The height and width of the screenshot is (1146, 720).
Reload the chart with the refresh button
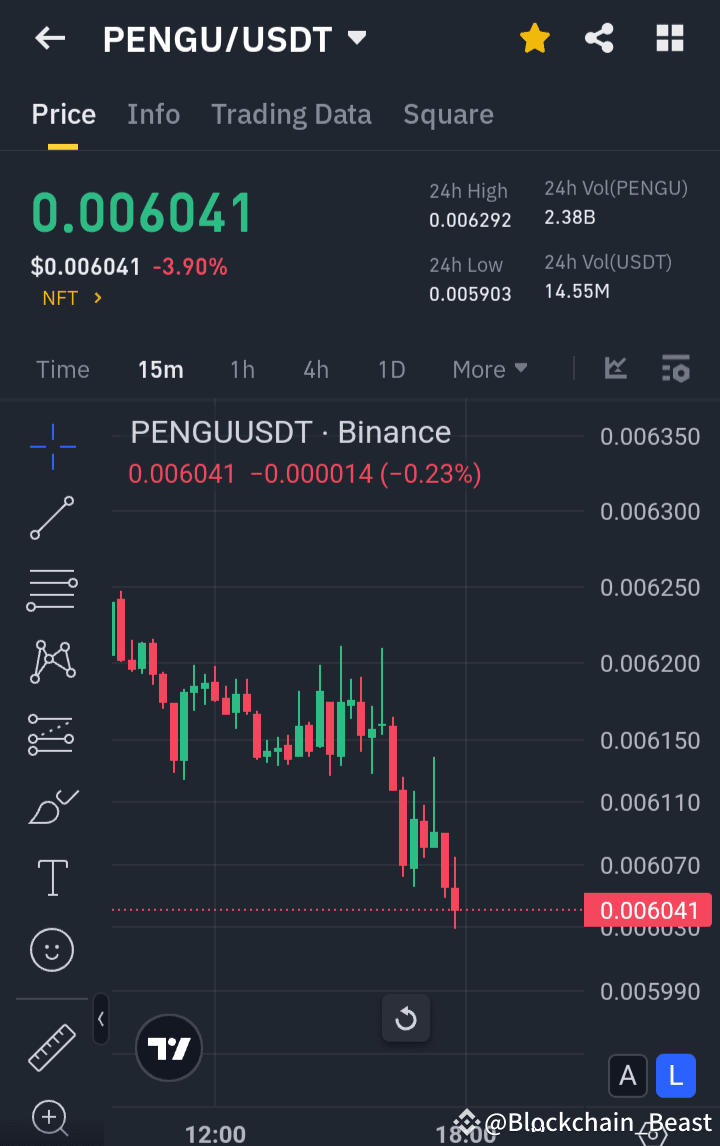coord(406,1017)
